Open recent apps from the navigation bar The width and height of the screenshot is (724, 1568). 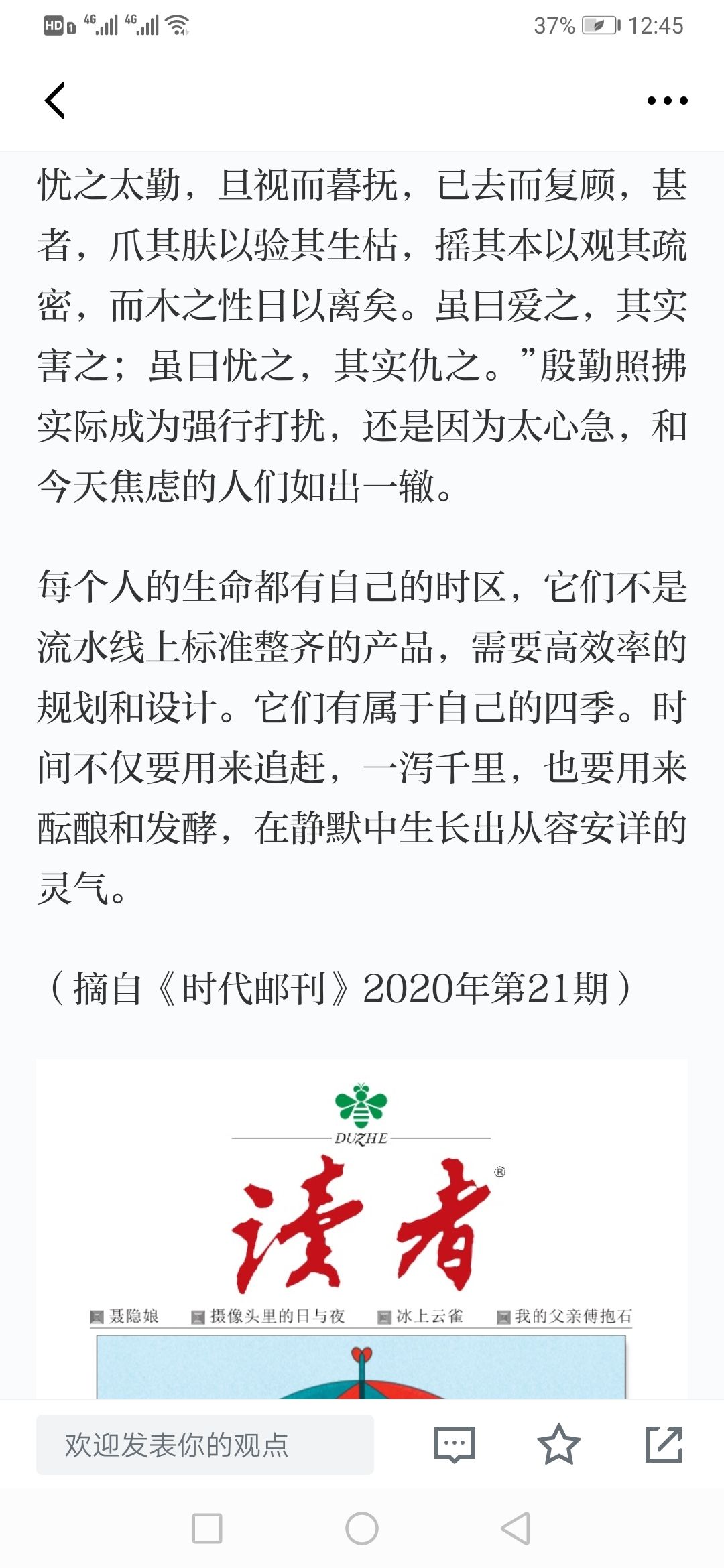click(207, 1528)
